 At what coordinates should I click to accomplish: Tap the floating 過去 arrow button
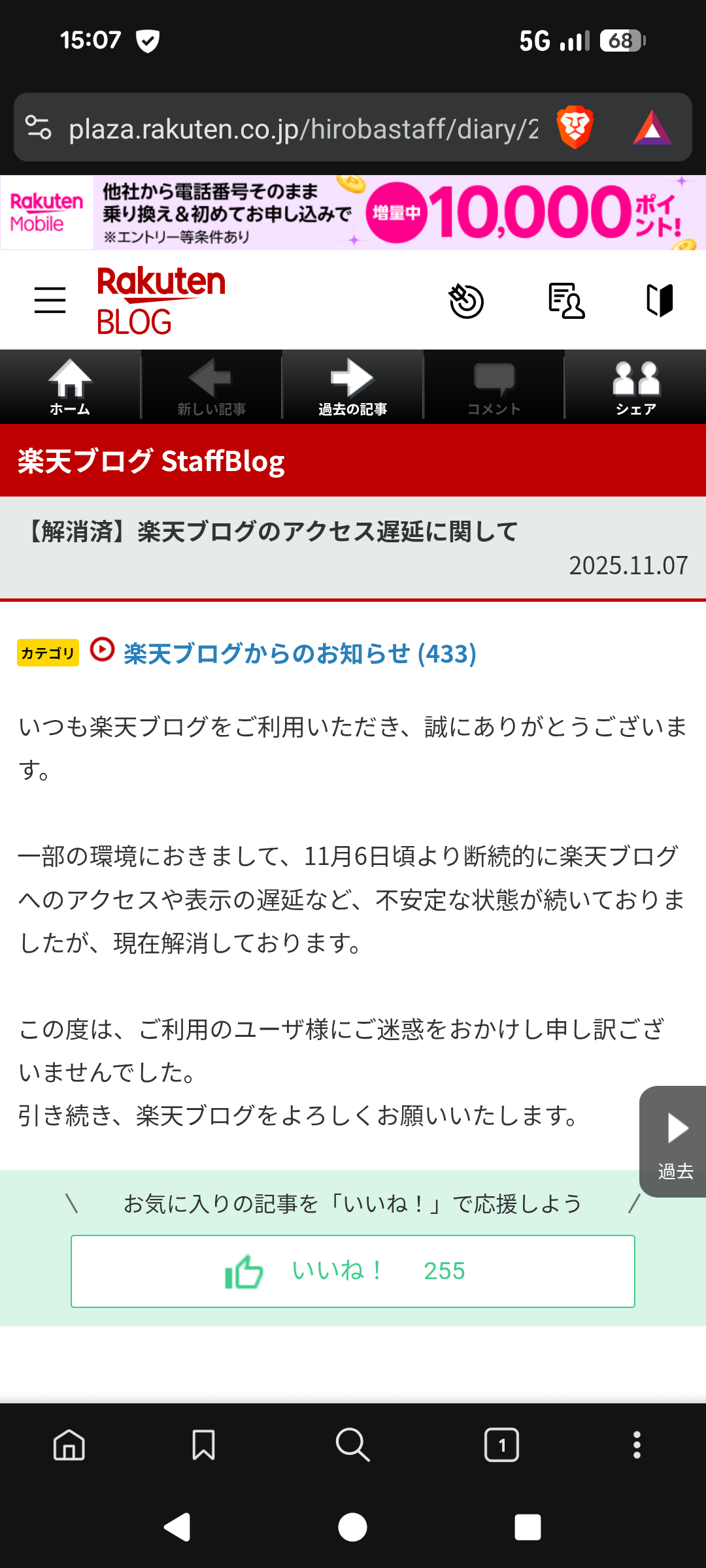point(675,1141)
